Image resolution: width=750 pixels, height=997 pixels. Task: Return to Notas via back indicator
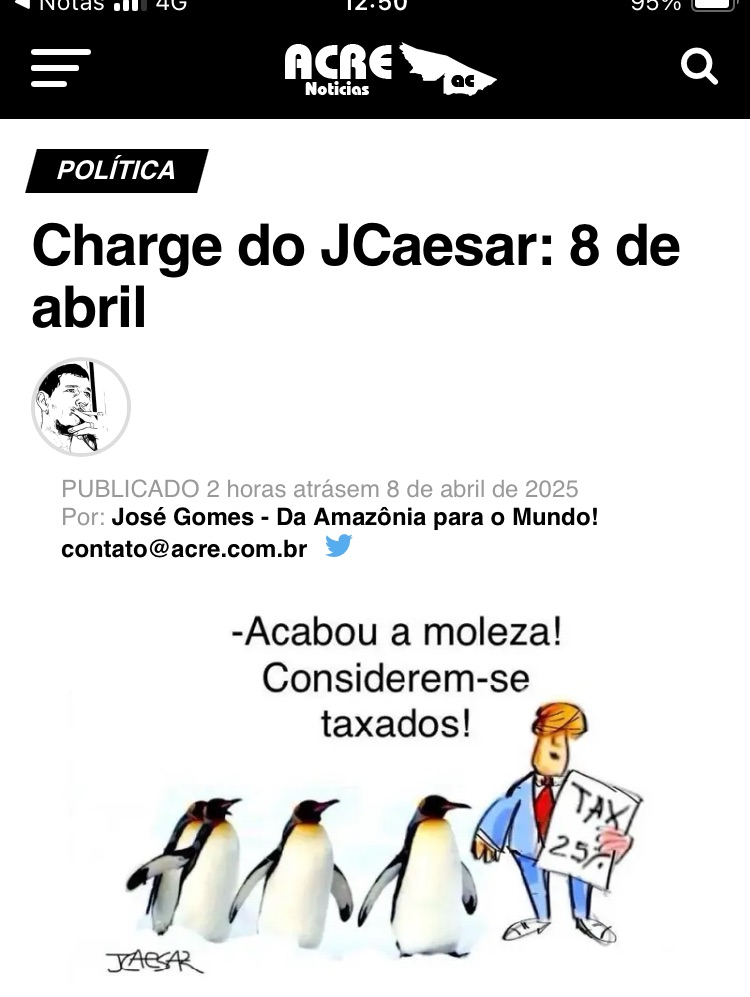point(60,5)
